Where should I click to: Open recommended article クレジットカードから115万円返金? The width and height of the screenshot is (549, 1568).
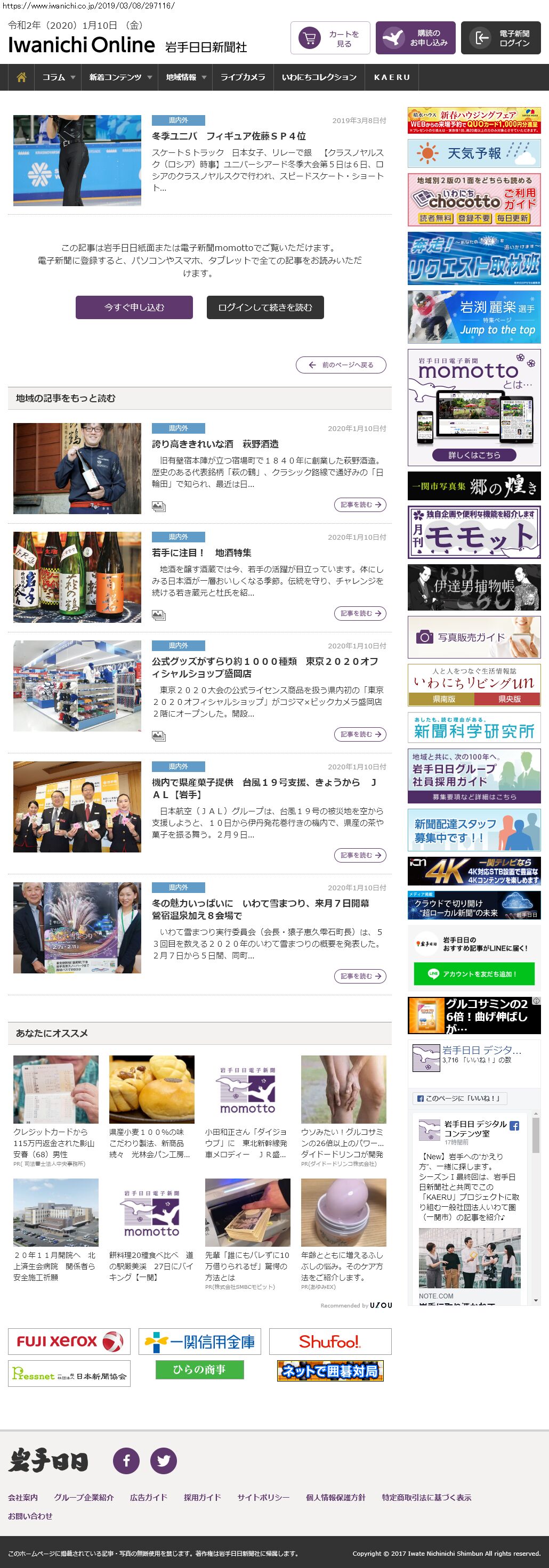(x=55, y=1143)
